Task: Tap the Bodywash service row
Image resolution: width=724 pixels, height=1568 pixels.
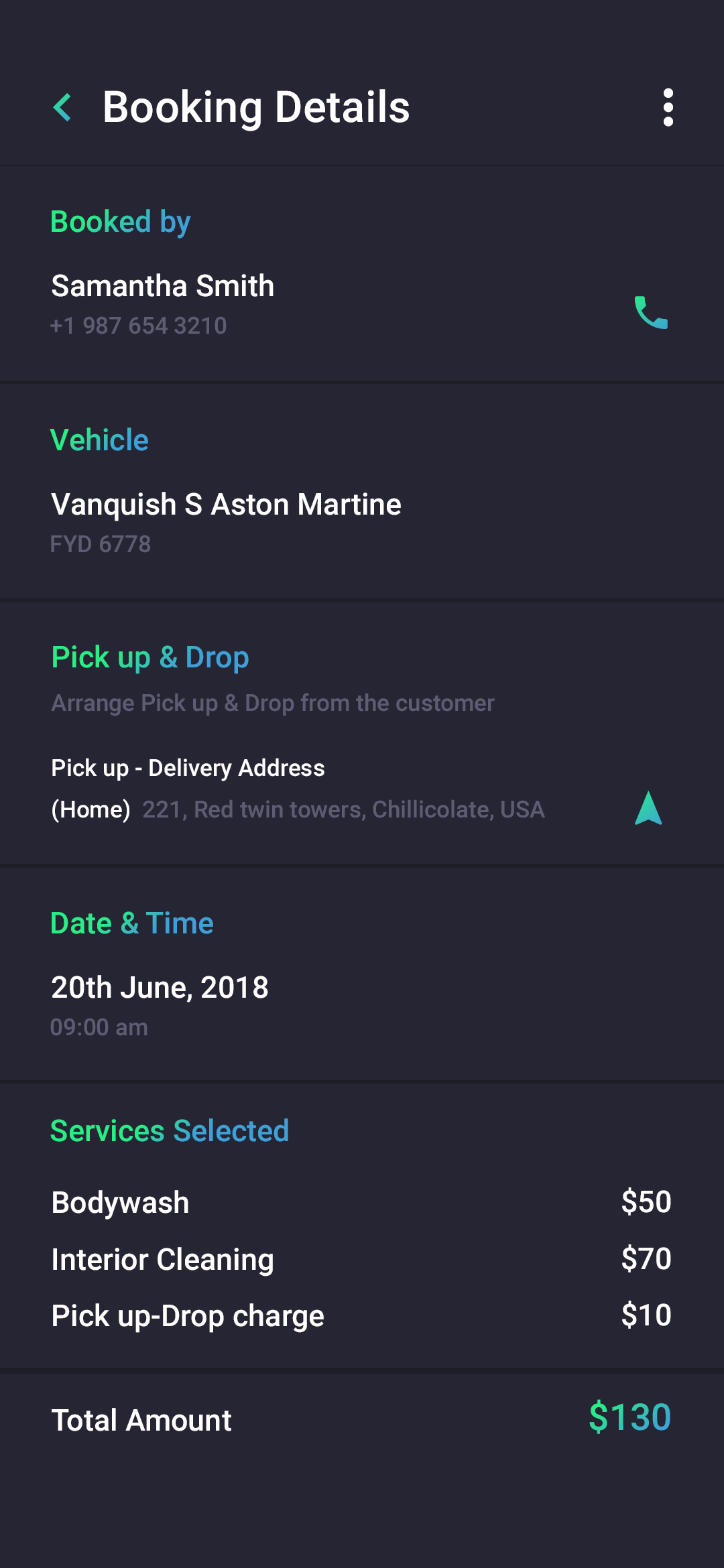Action: coord(120,1202)
